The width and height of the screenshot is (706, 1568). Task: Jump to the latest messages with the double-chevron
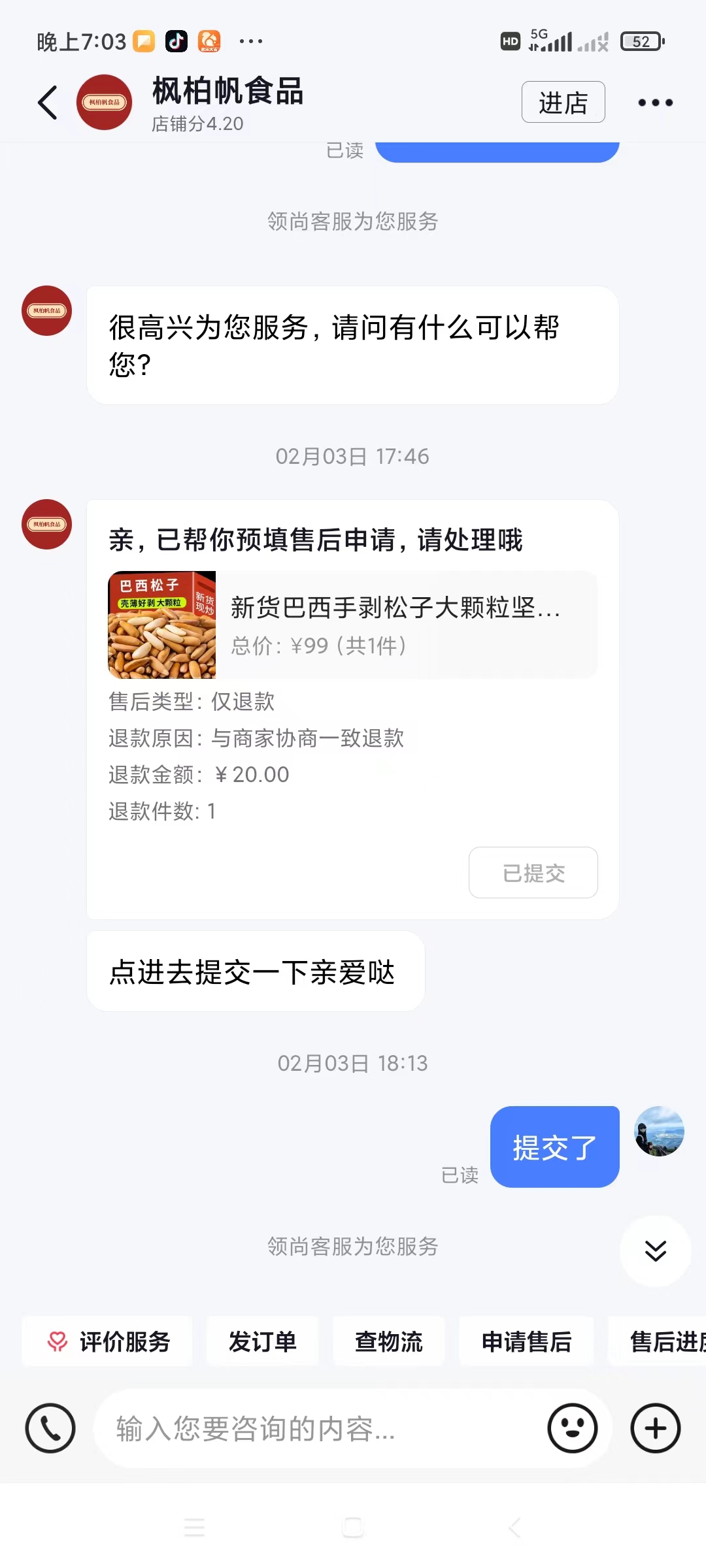click(655, 1250)
